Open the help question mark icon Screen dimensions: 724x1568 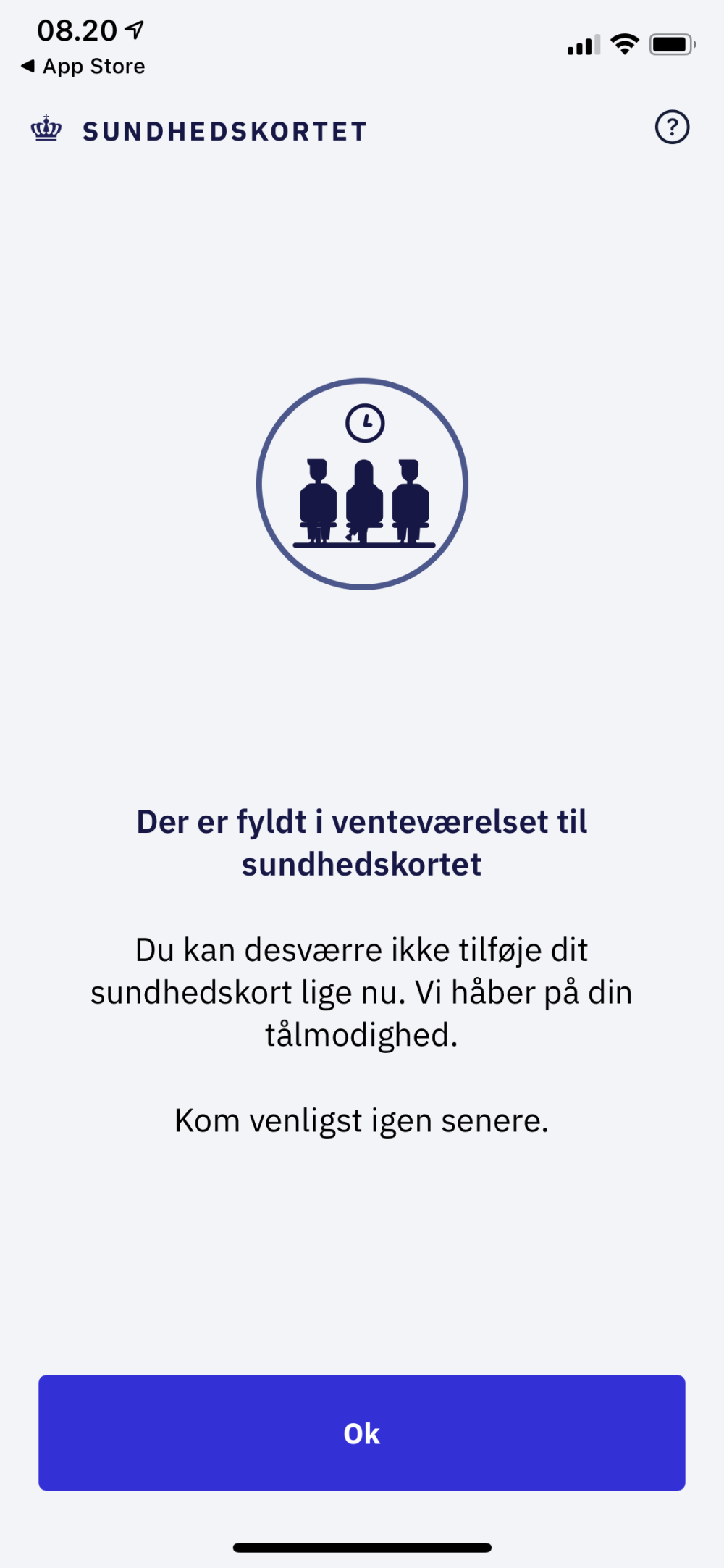click(x=672, y=127)
